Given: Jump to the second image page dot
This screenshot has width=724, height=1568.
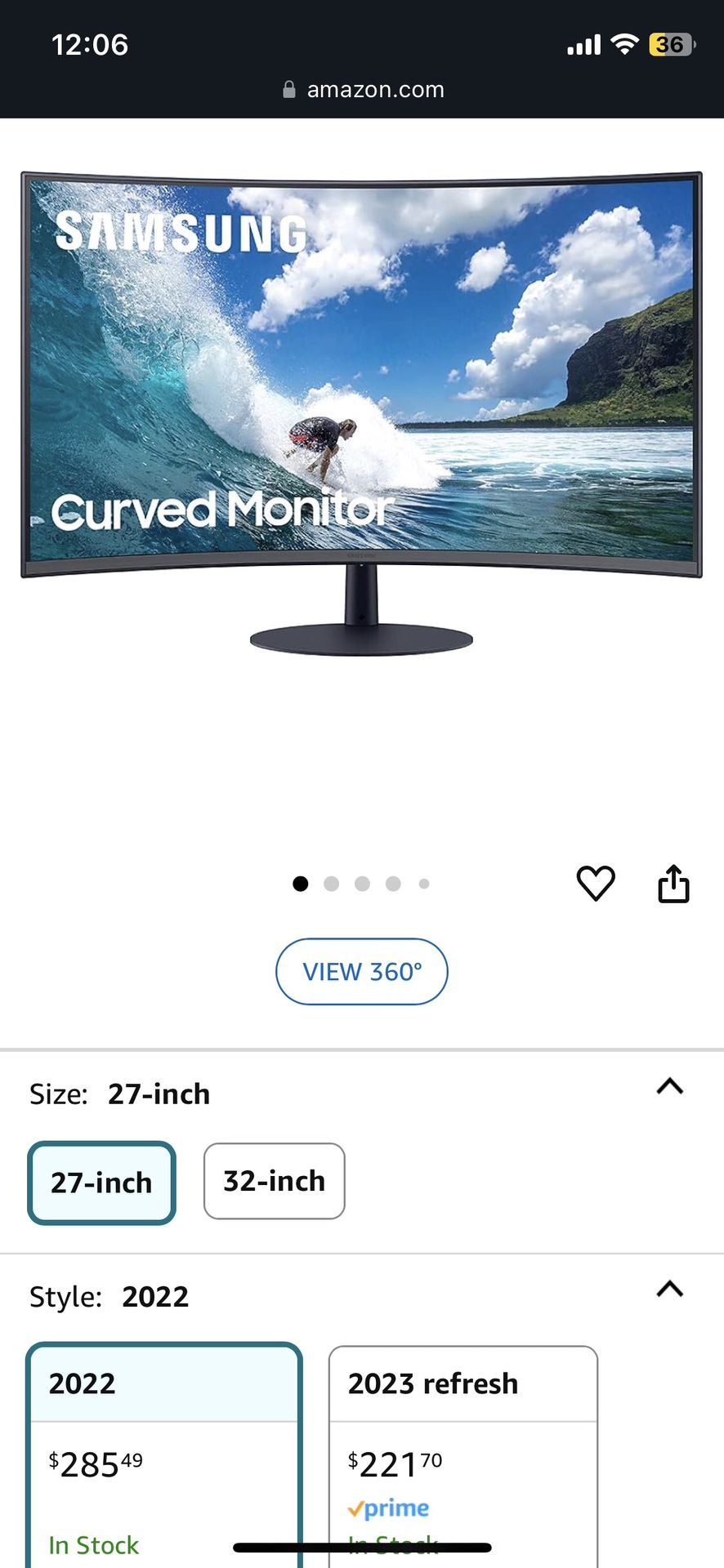Looking at the screenshot, I should [x=331, y=884].
